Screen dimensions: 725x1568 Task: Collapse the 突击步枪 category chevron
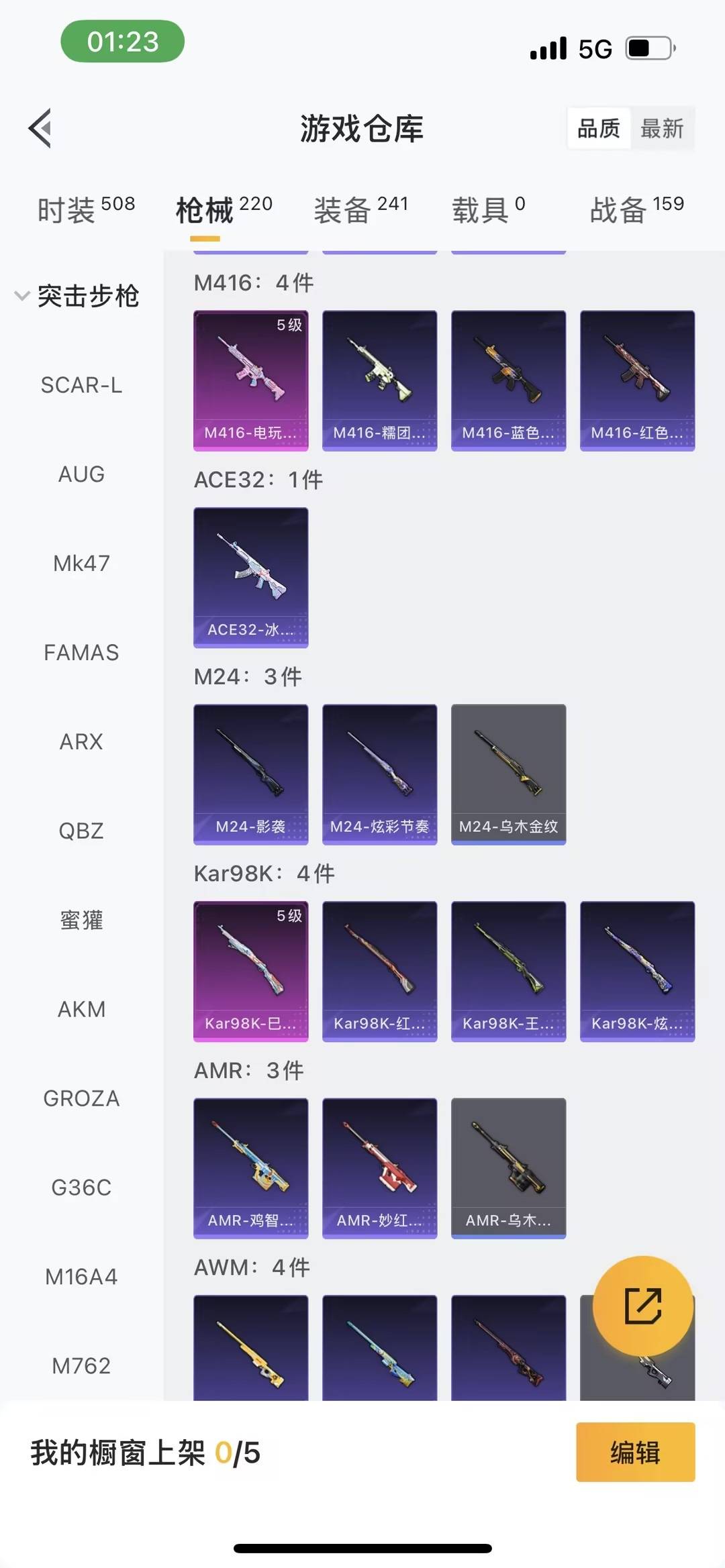22,294
